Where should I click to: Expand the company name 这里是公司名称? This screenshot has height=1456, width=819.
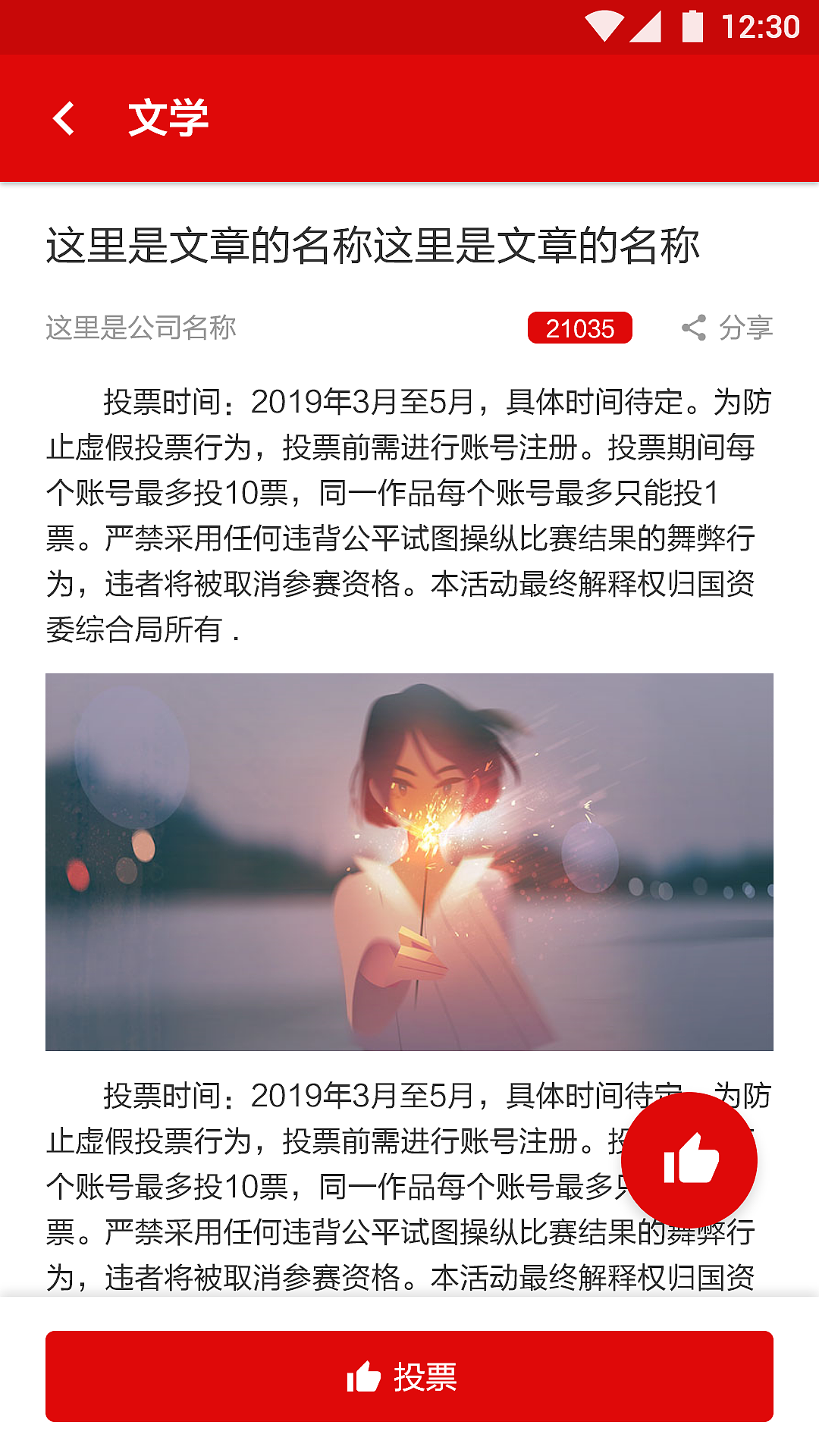(141, 328)
